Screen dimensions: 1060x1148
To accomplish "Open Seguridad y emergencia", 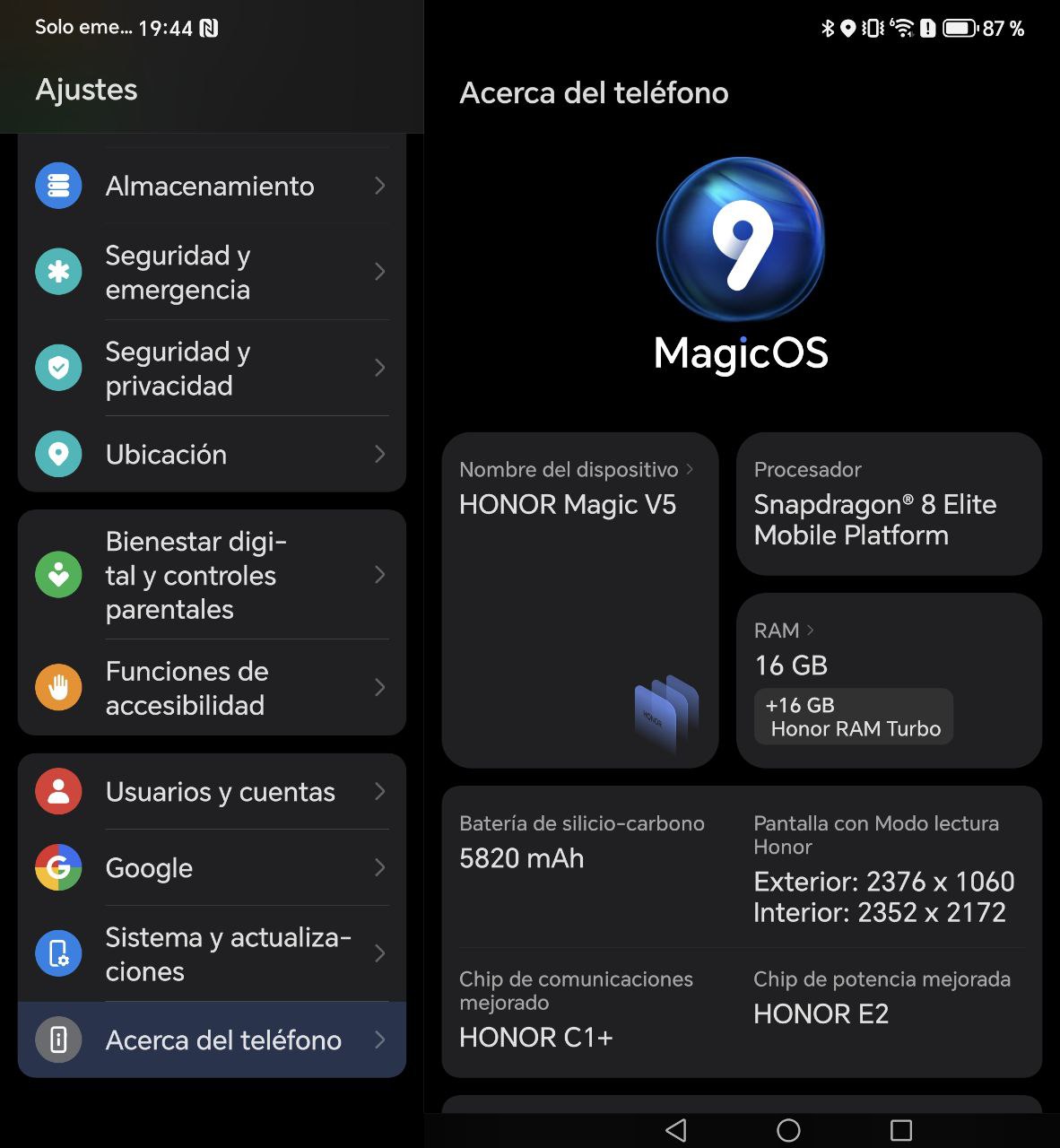I will pyautogui.click(x=211, y=273).
